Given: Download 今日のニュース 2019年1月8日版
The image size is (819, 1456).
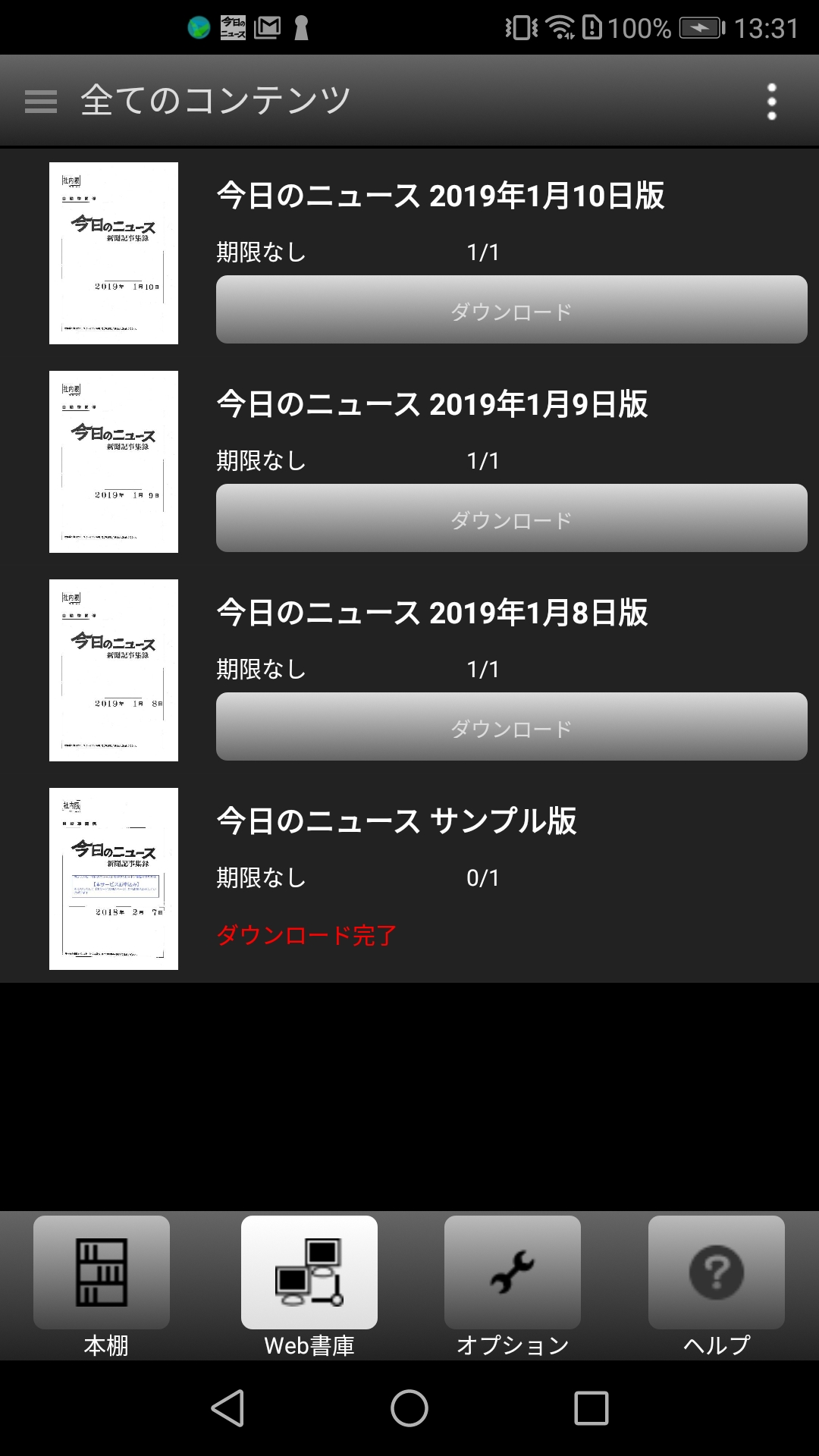Looking at the screenshot, I should pyautogui.click(x=511, y=727).
